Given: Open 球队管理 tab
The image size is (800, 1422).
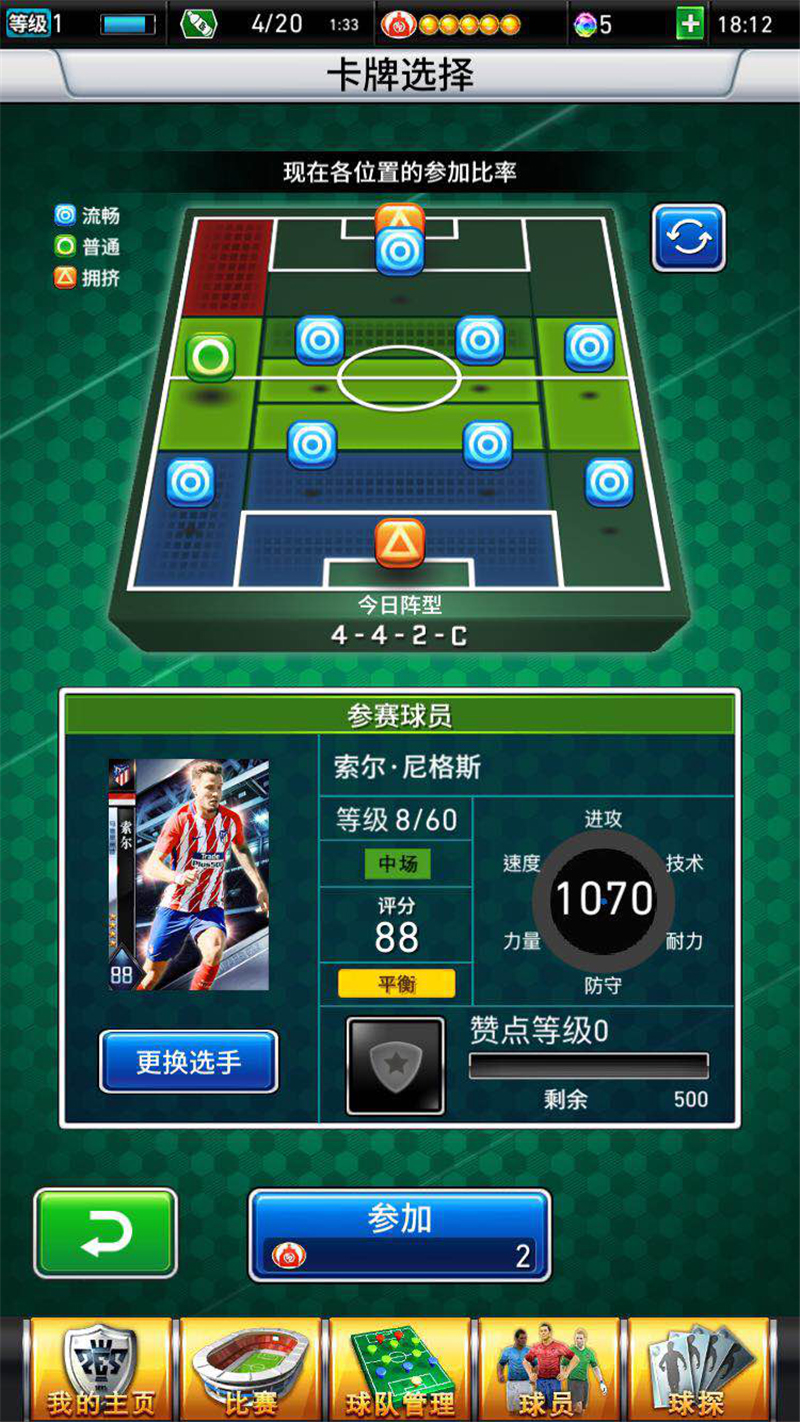Looking at the screenshot, I should [x=400, y=1370].
